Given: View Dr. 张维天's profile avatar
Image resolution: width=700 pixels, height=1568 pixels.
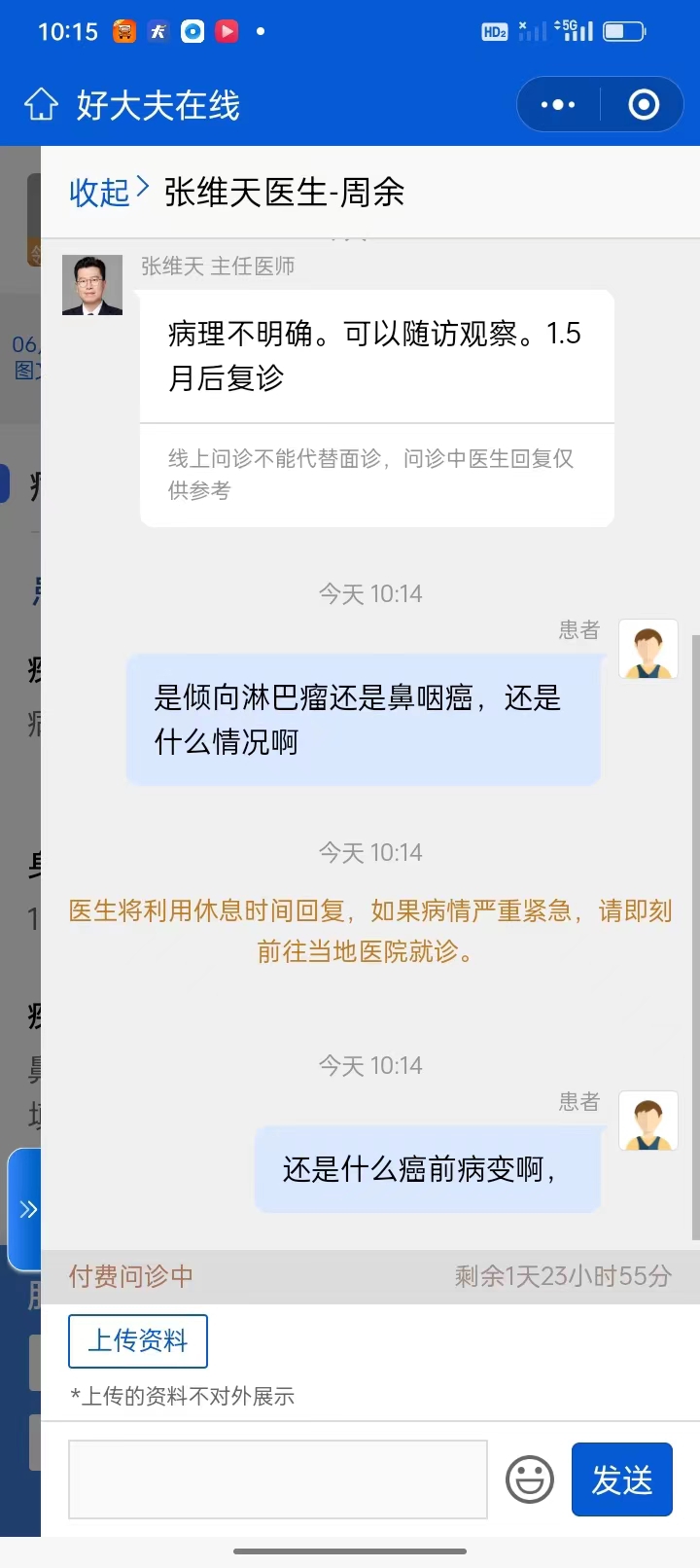Looking at the screenshot, I should coord(92,285).
